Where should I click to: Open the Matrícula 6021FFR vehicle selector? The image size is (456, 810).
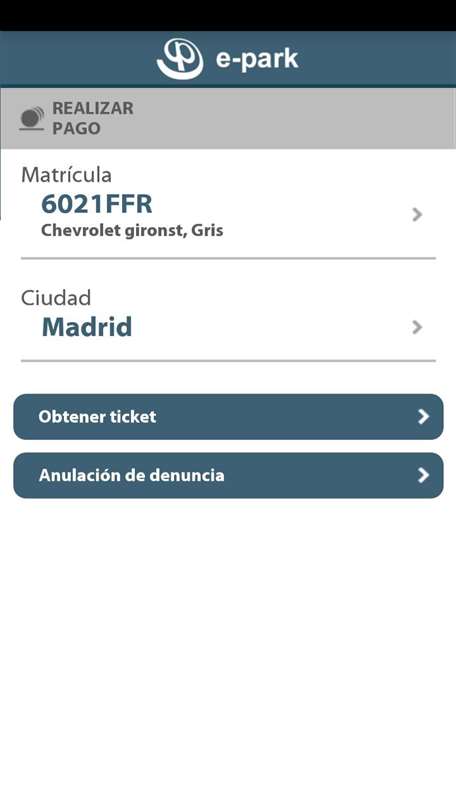click(x=228, y=204)
